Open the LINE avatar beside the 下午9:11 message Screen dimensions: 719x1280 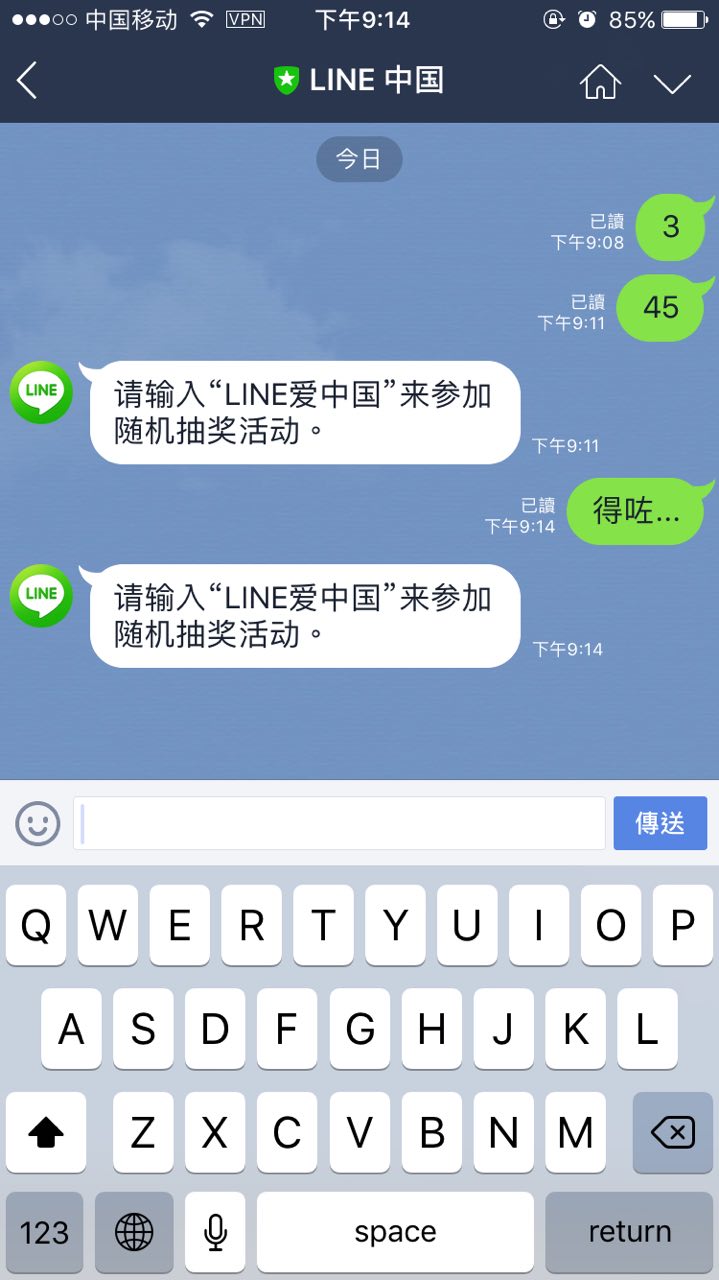[41, 392]
